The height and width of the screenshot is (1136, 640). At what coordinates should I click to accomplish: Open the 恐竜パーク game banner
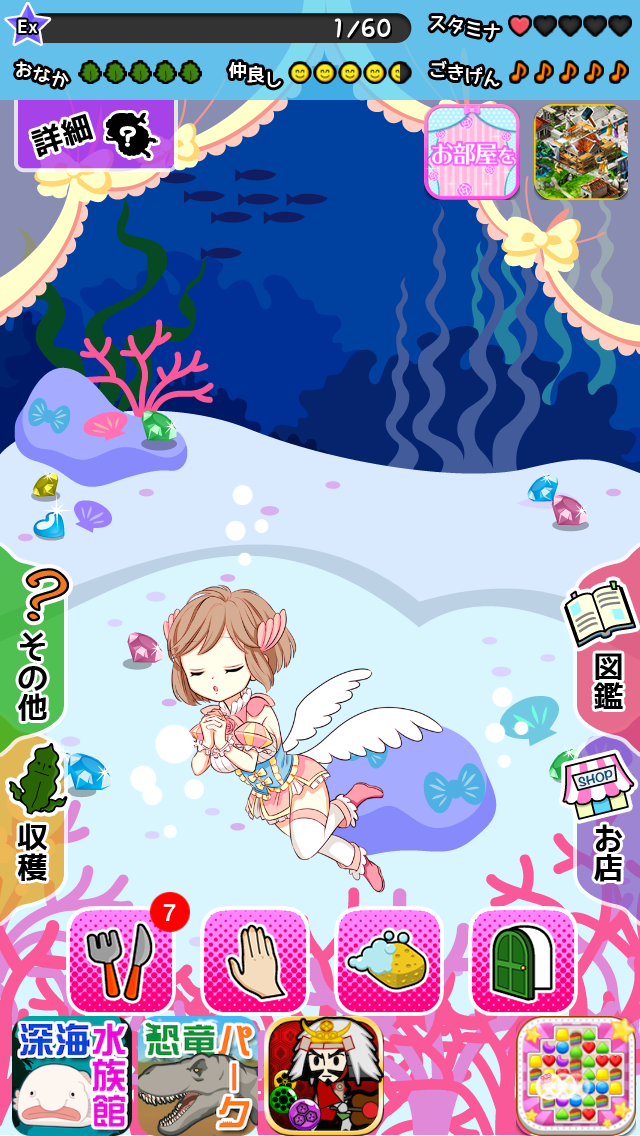[196, 1075]
